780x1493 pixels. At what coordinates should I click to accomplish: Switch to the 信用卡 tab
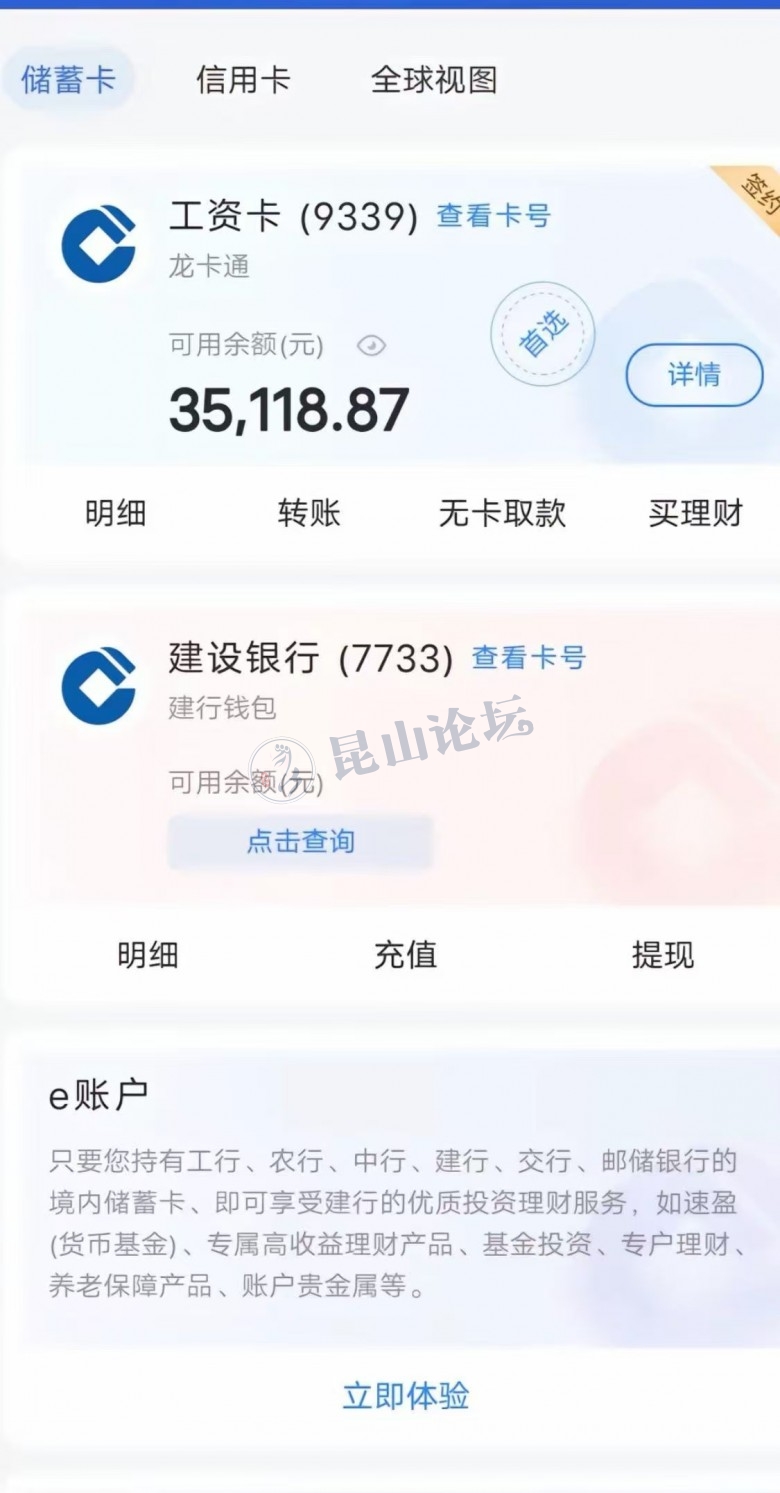pos(243,80)
